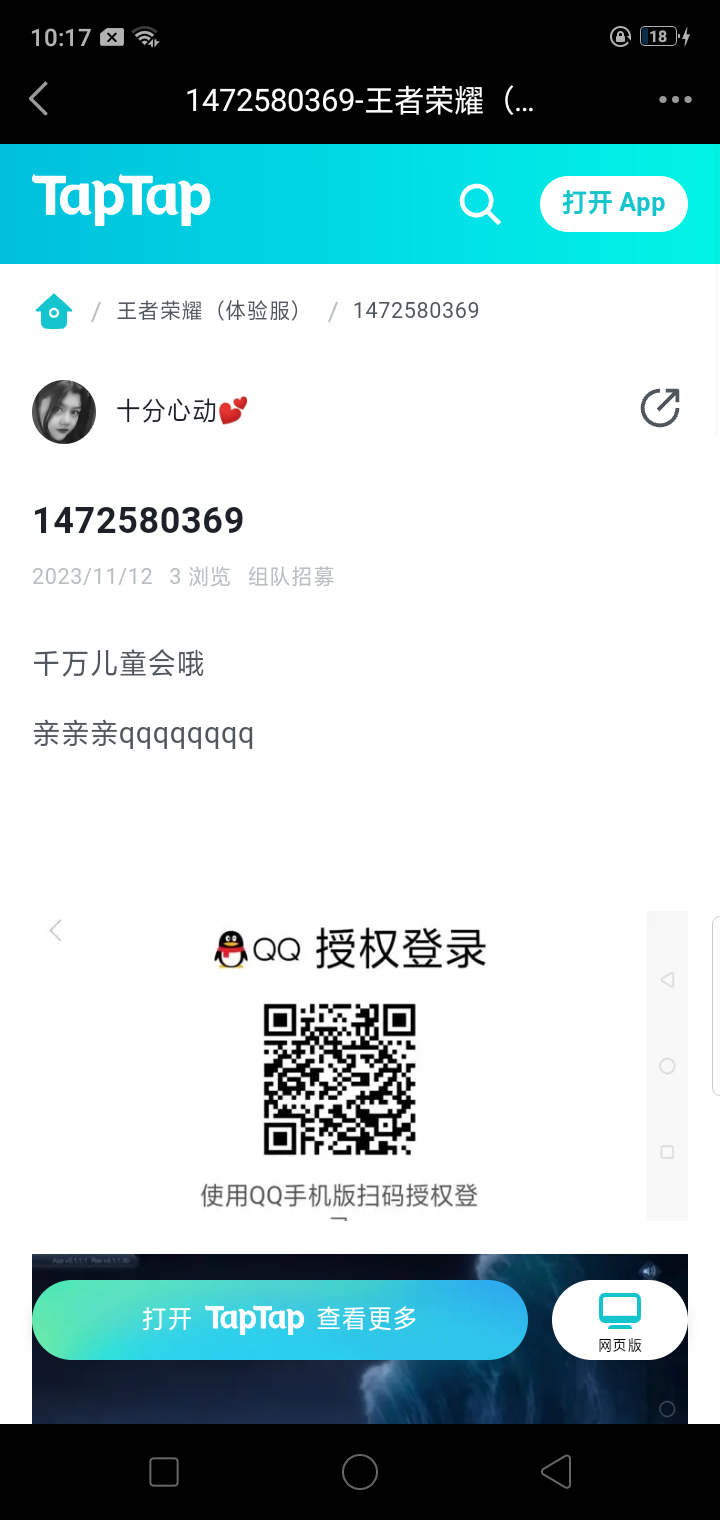
Task: Collapse the QQ login panel with its chevron
Action: [x=55, y=930]
